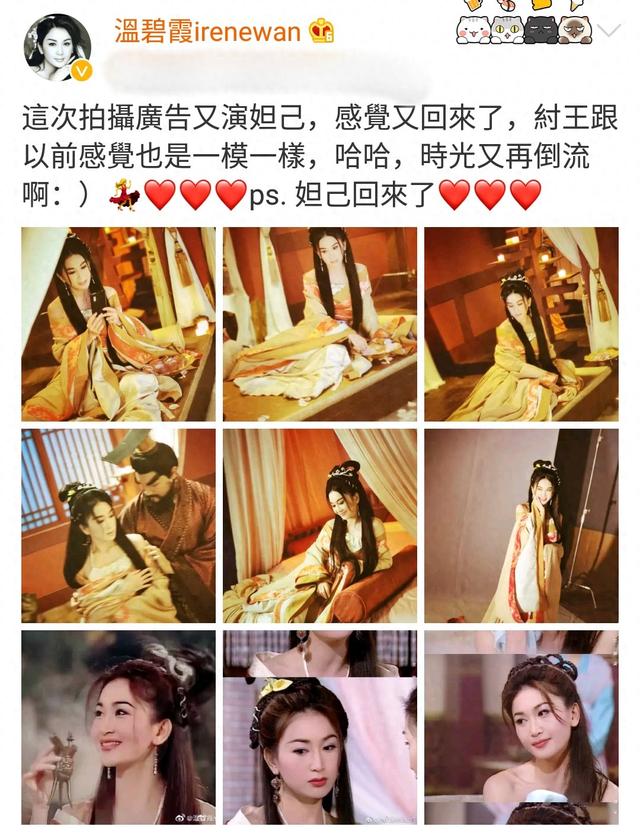Open photo of woman standing by light stand
The height and width of the screenshot is (836, 640).
[521, 526]
